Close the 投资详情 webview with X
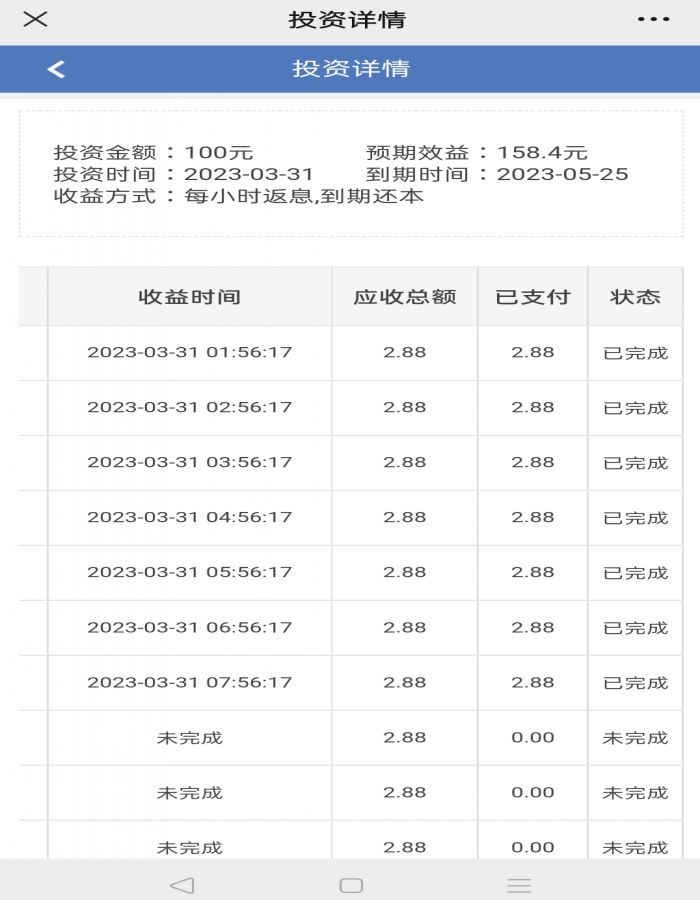Image resolution: width=700 pixels, height=900 pixels. point(35,19)
